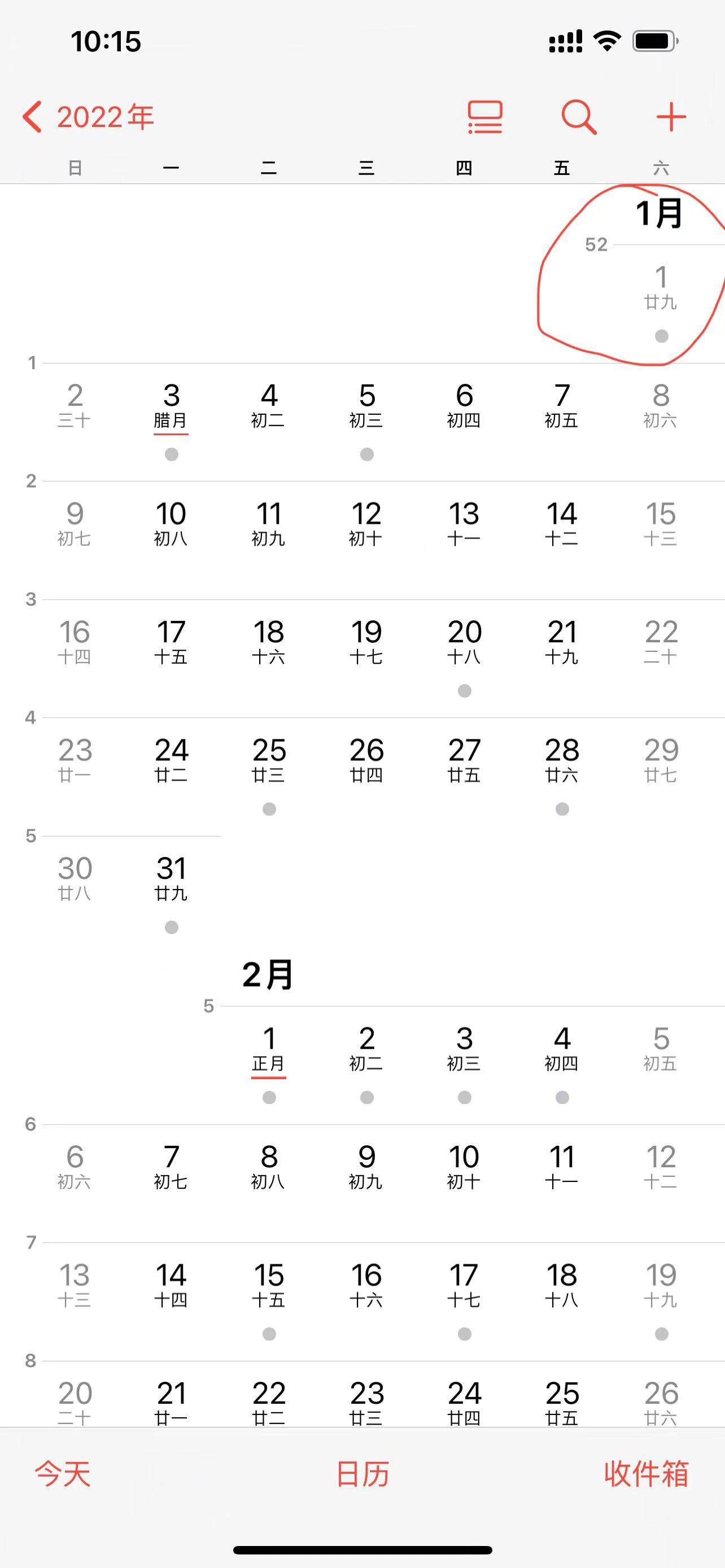Select February 1 marked 正月
The width and height of the screenshot is (725, 1568).
pyautogui.click(x=269, y=1048)
